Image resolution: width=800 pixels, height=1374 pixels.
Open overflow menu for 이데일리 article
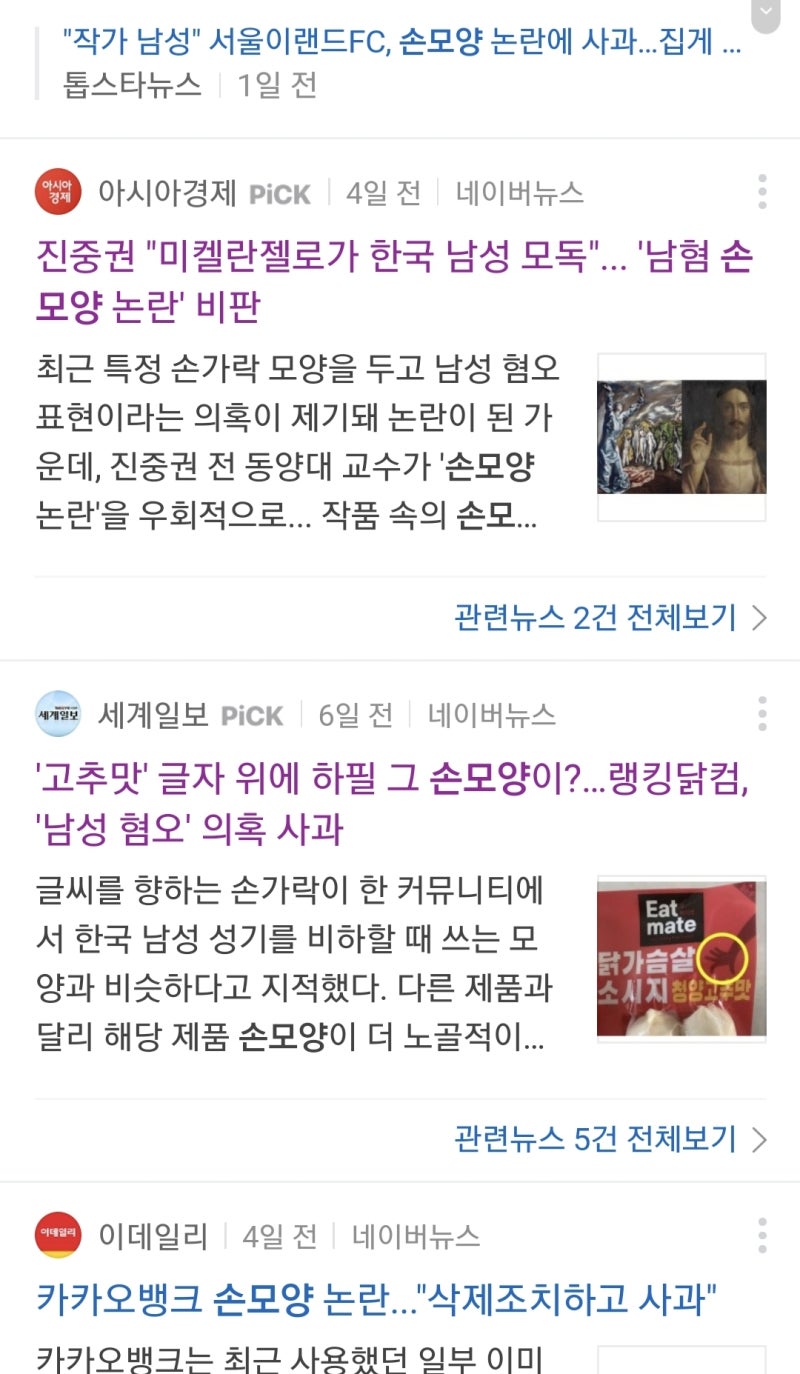tap(762, 1236)
